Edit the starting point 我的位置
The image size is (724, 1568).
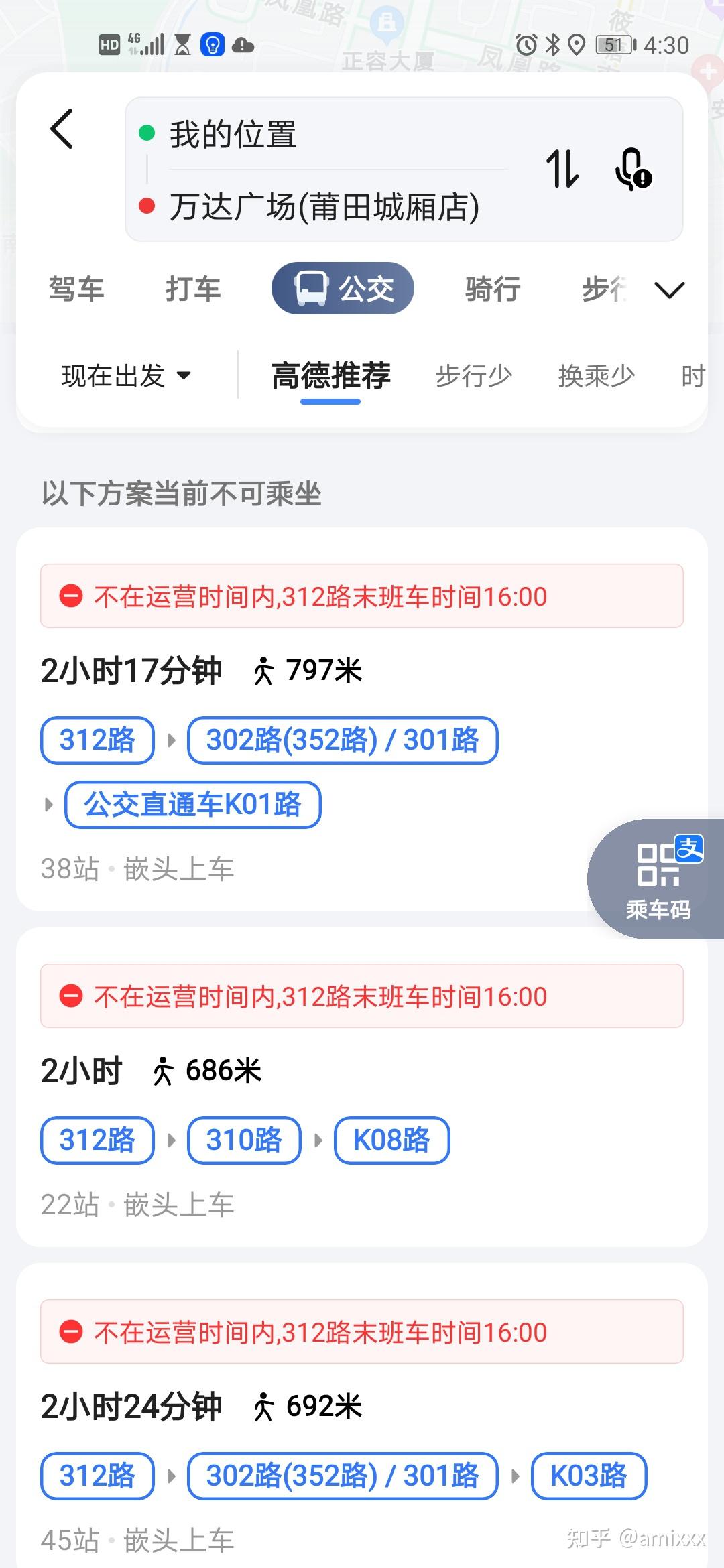[233, 135]
